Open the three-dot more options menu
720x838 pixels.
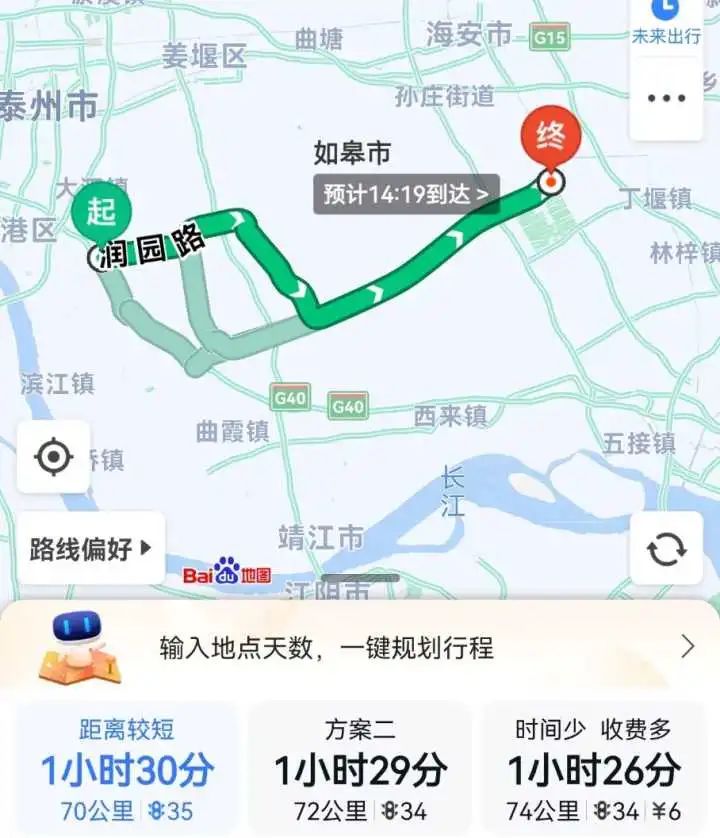[666, 98]
